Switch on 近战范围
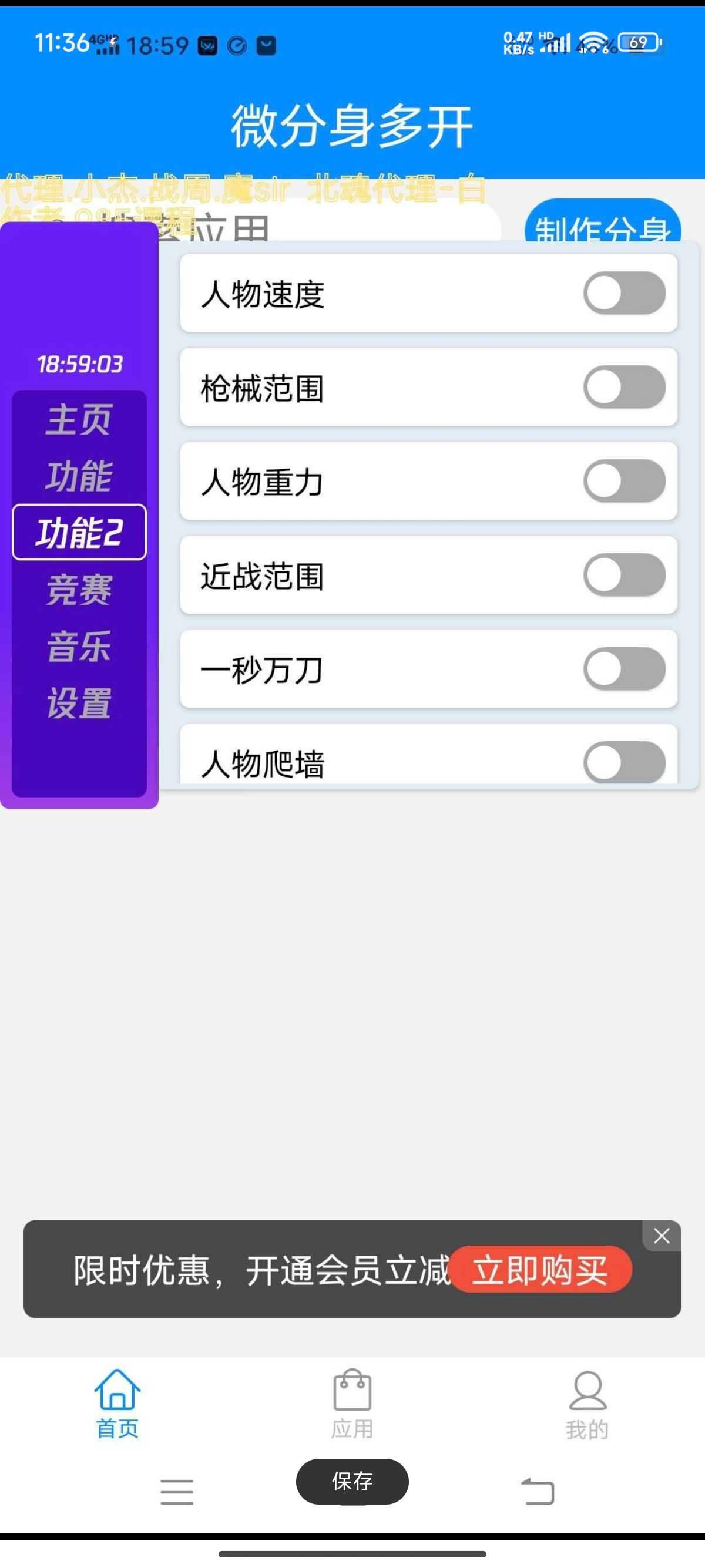The height and width of the screenshot is (1568, 705). click(x=624, y=574)
